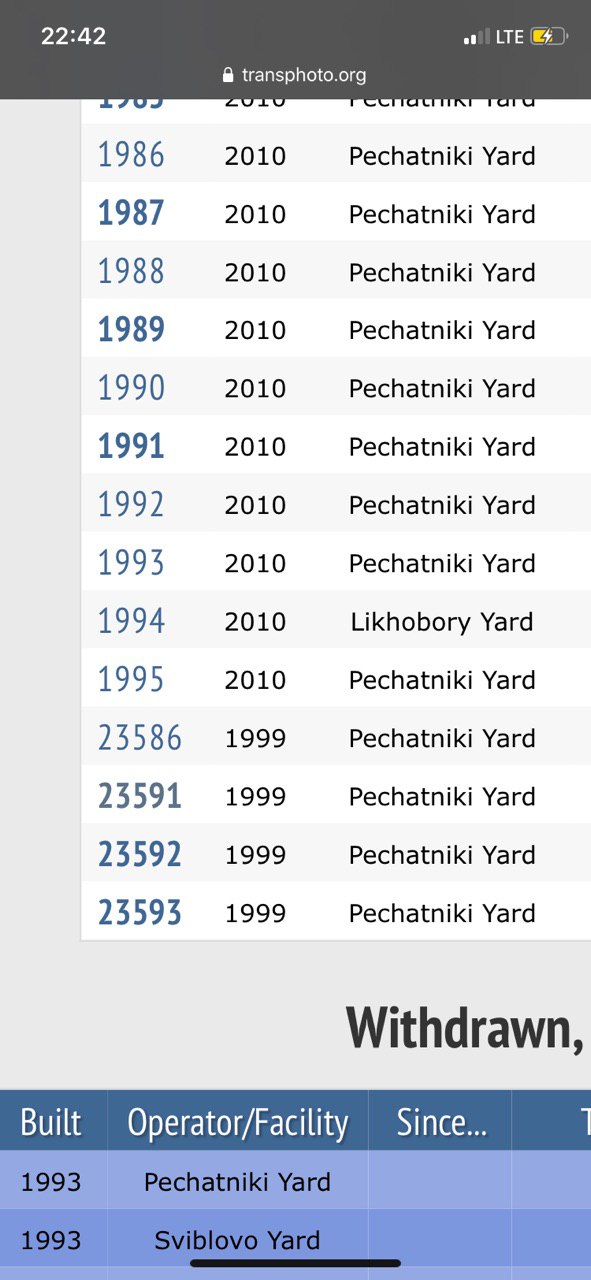
Task: Open vehicle number 1988 link
Action: [x=131, y=271]
